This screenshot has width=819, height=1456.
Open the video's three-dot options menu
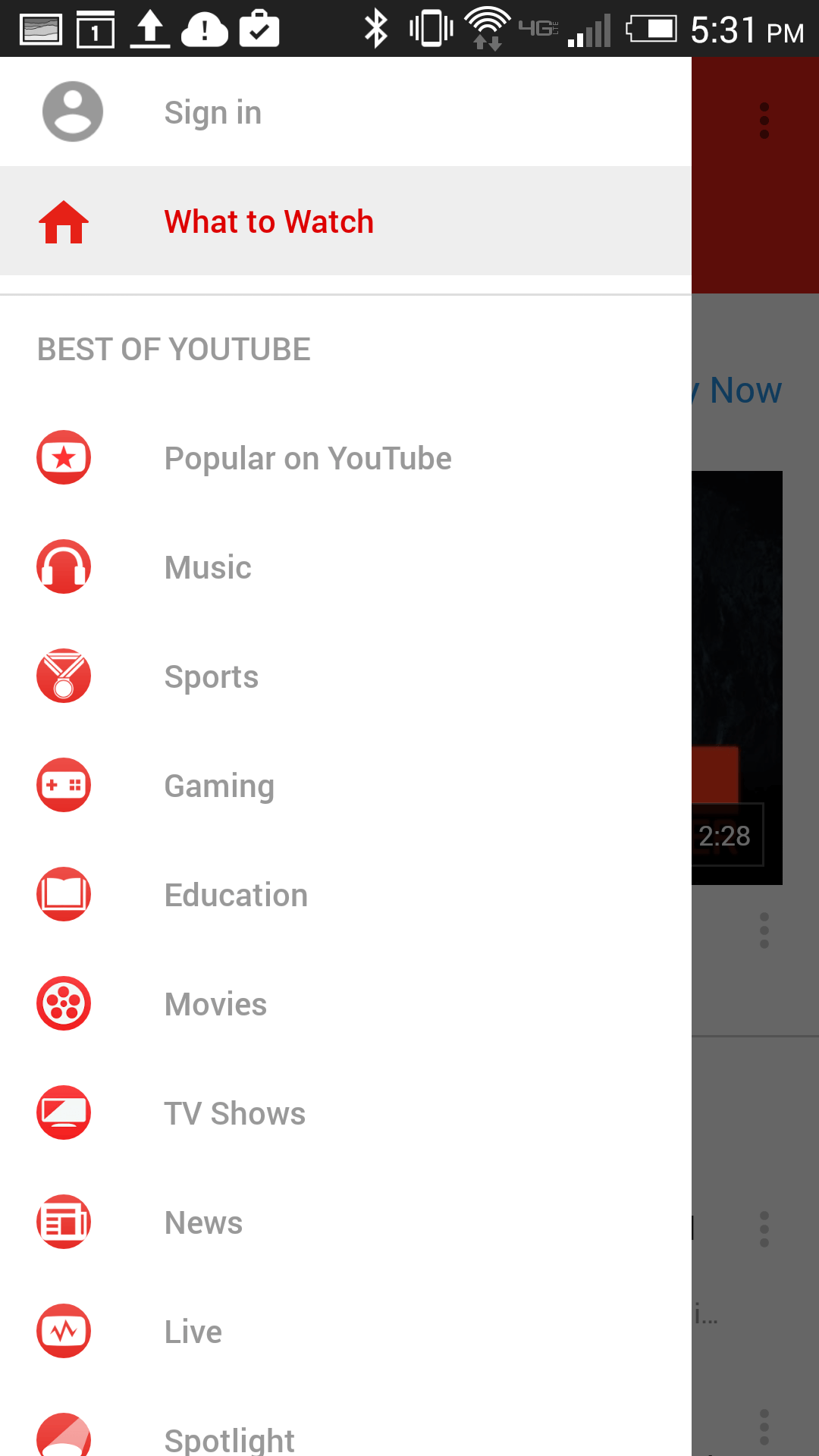pyautogui.click(x=764, y=929)
